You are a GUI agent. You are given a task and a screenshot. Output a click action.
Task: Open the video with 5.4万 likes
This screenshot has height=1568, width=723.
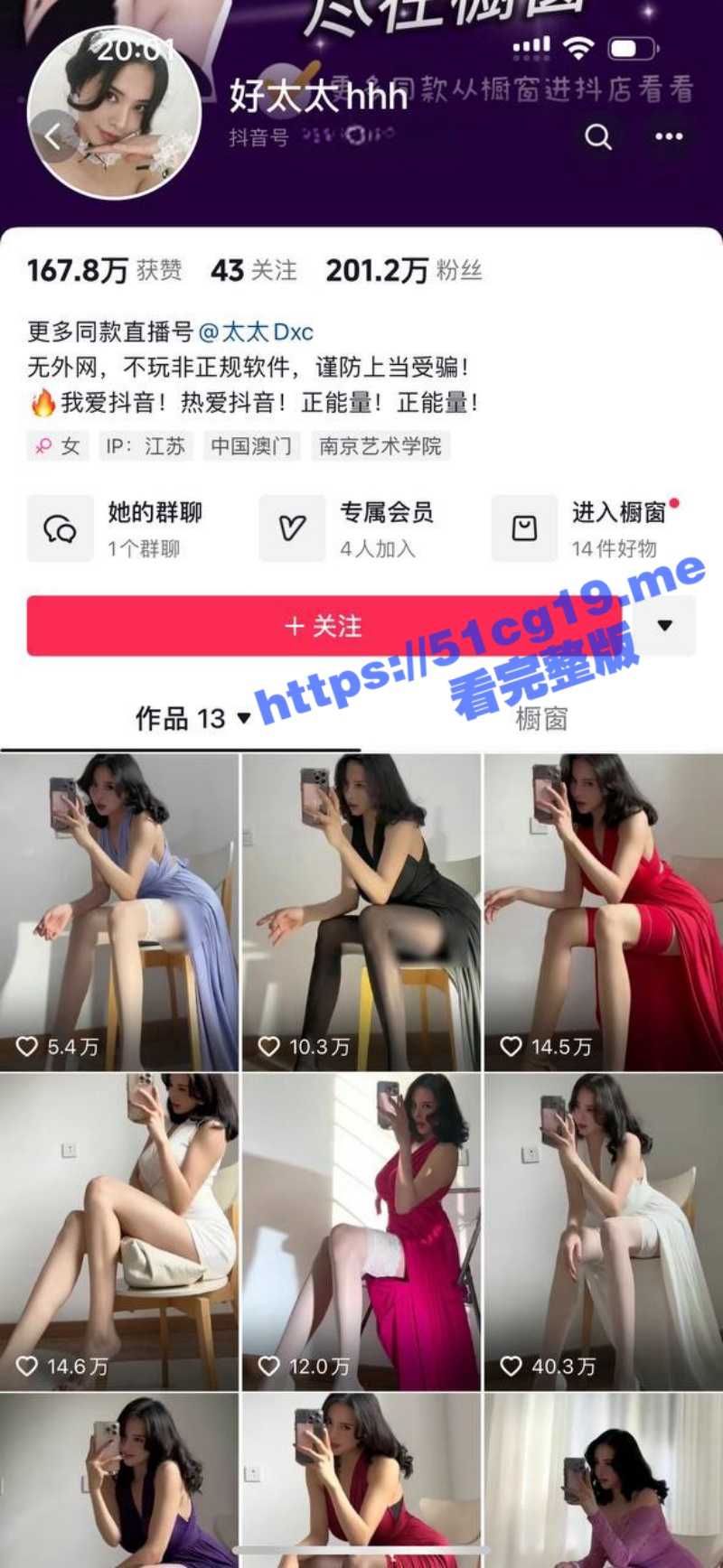[x=119, y=912]
